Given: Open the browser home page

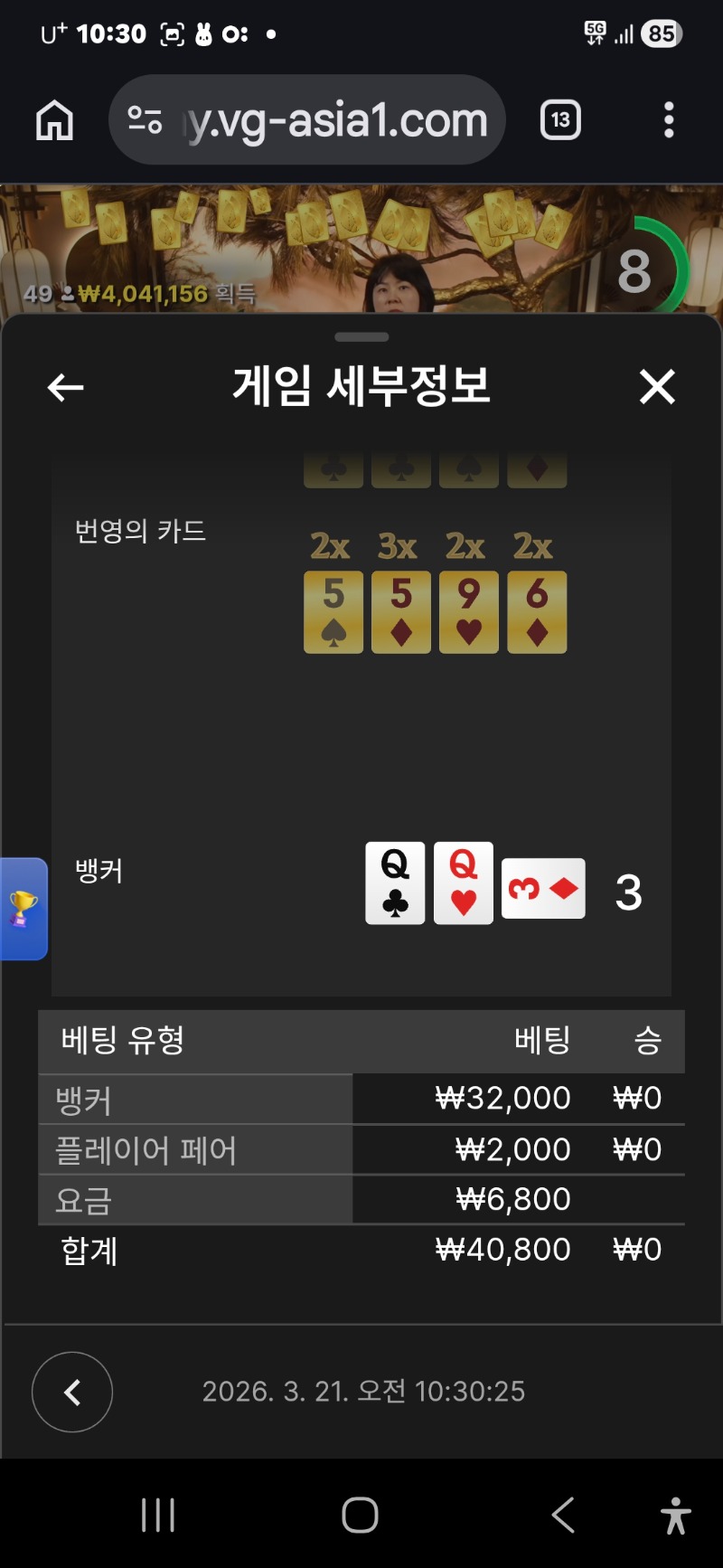Looking at the screenshot, I should pyautogui.click(x=54, y=120).
